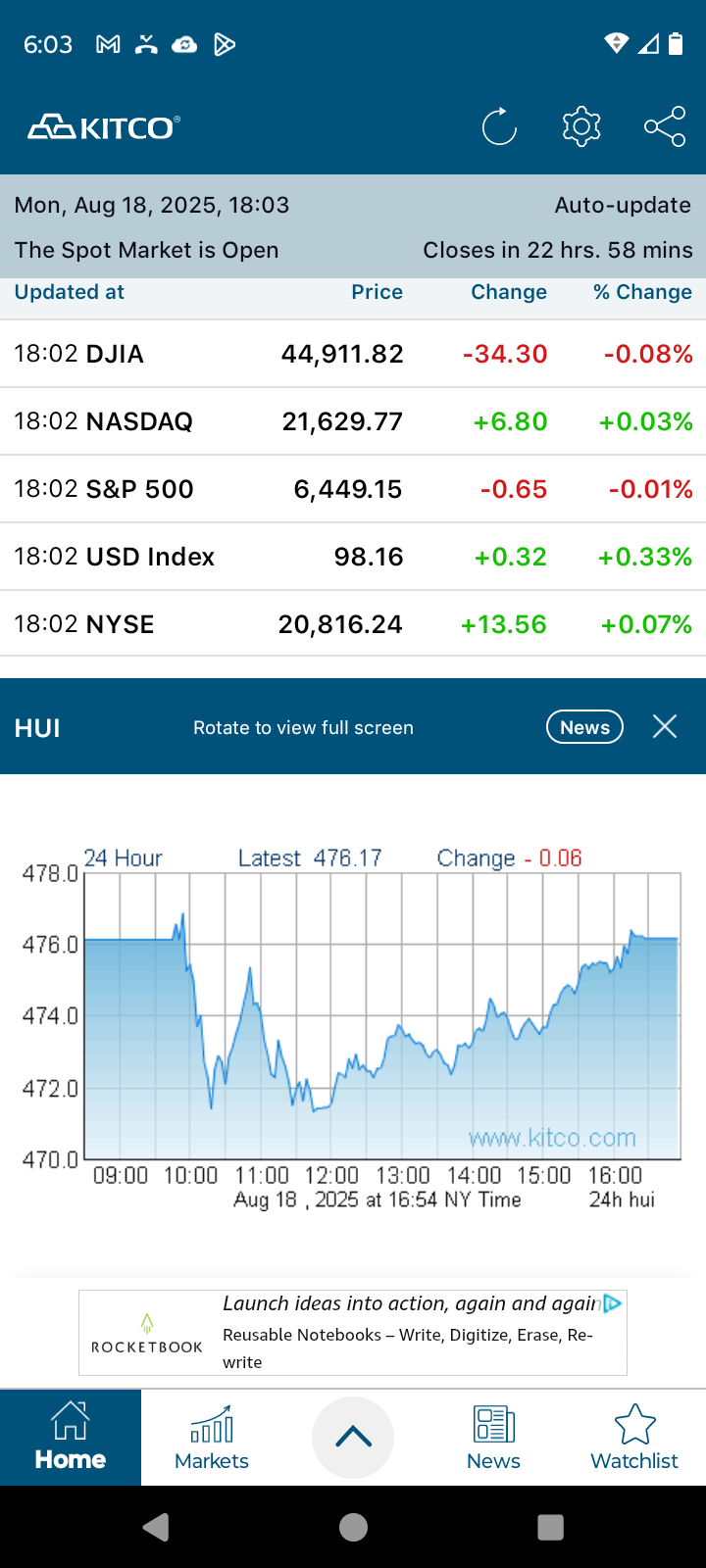
Task: Open the DJIA index row
Action: 353,354
